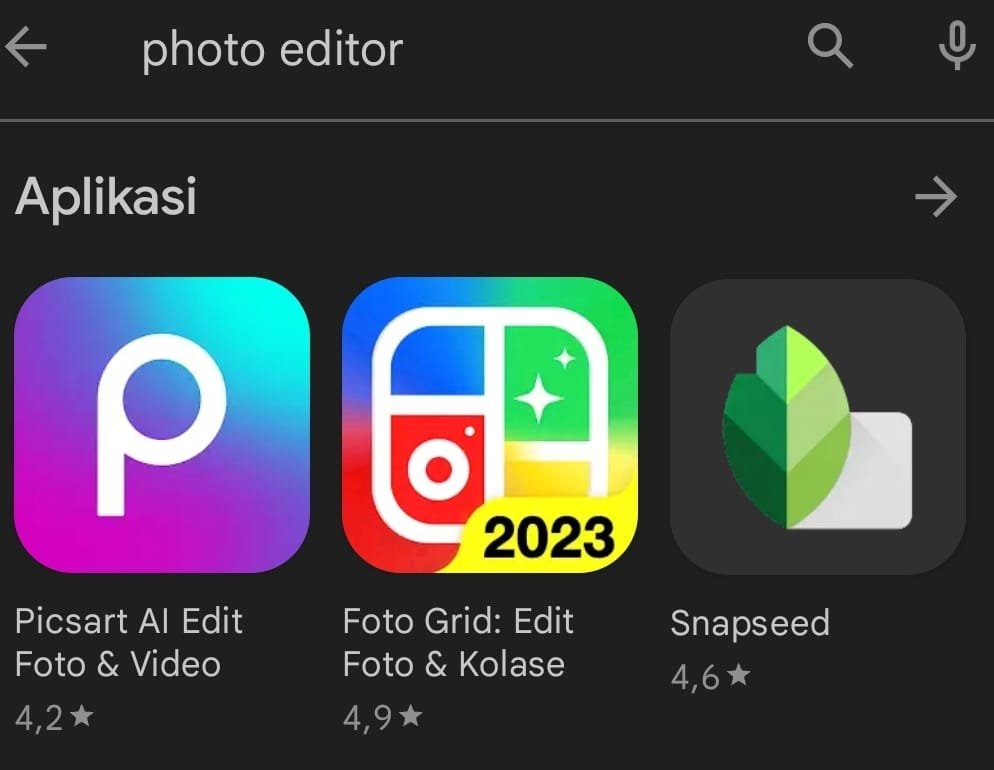The width and height of the screenshot is (994, 770).
Task: Open Picsart AI Edit Foto & Video
Action: pos(162,426)
